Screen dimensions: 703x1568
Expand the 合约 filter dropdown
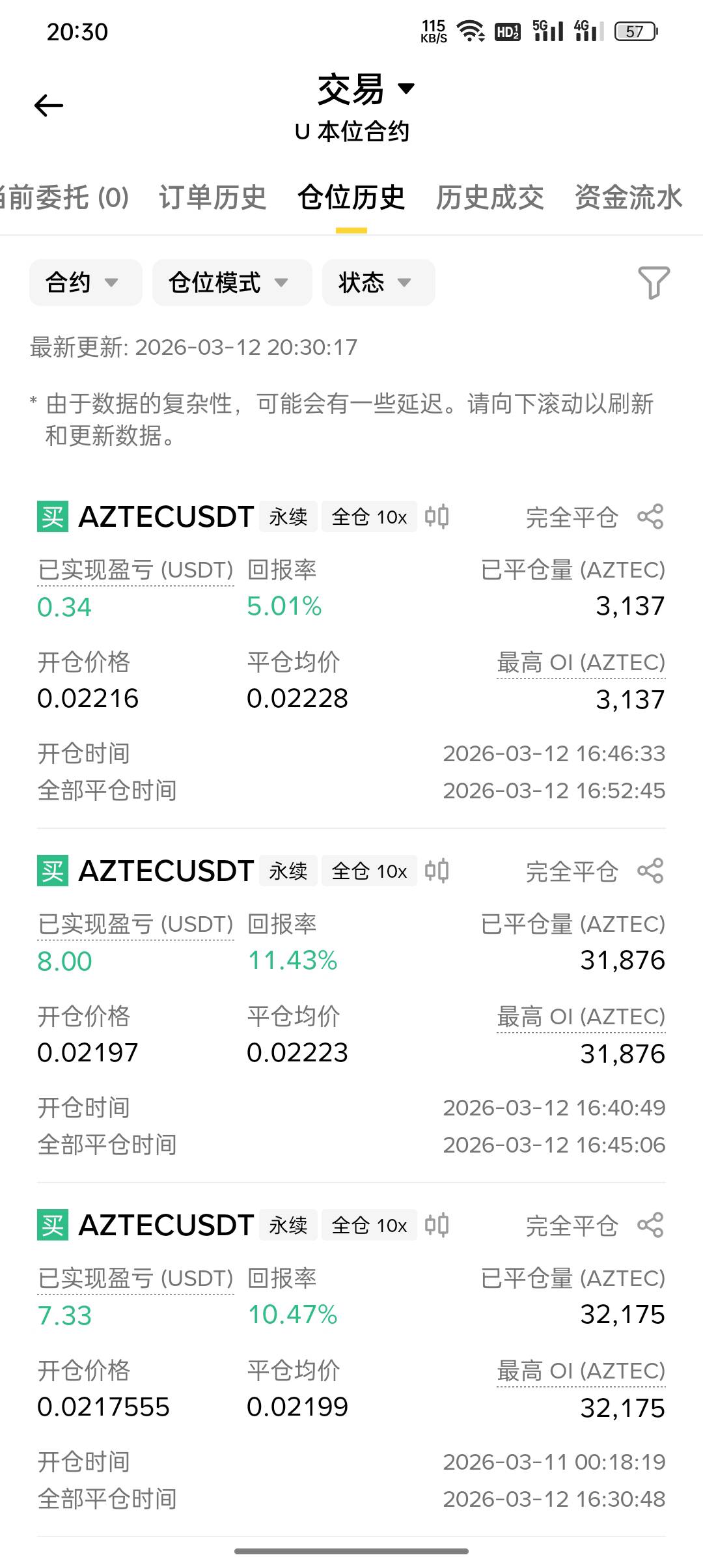85,283
